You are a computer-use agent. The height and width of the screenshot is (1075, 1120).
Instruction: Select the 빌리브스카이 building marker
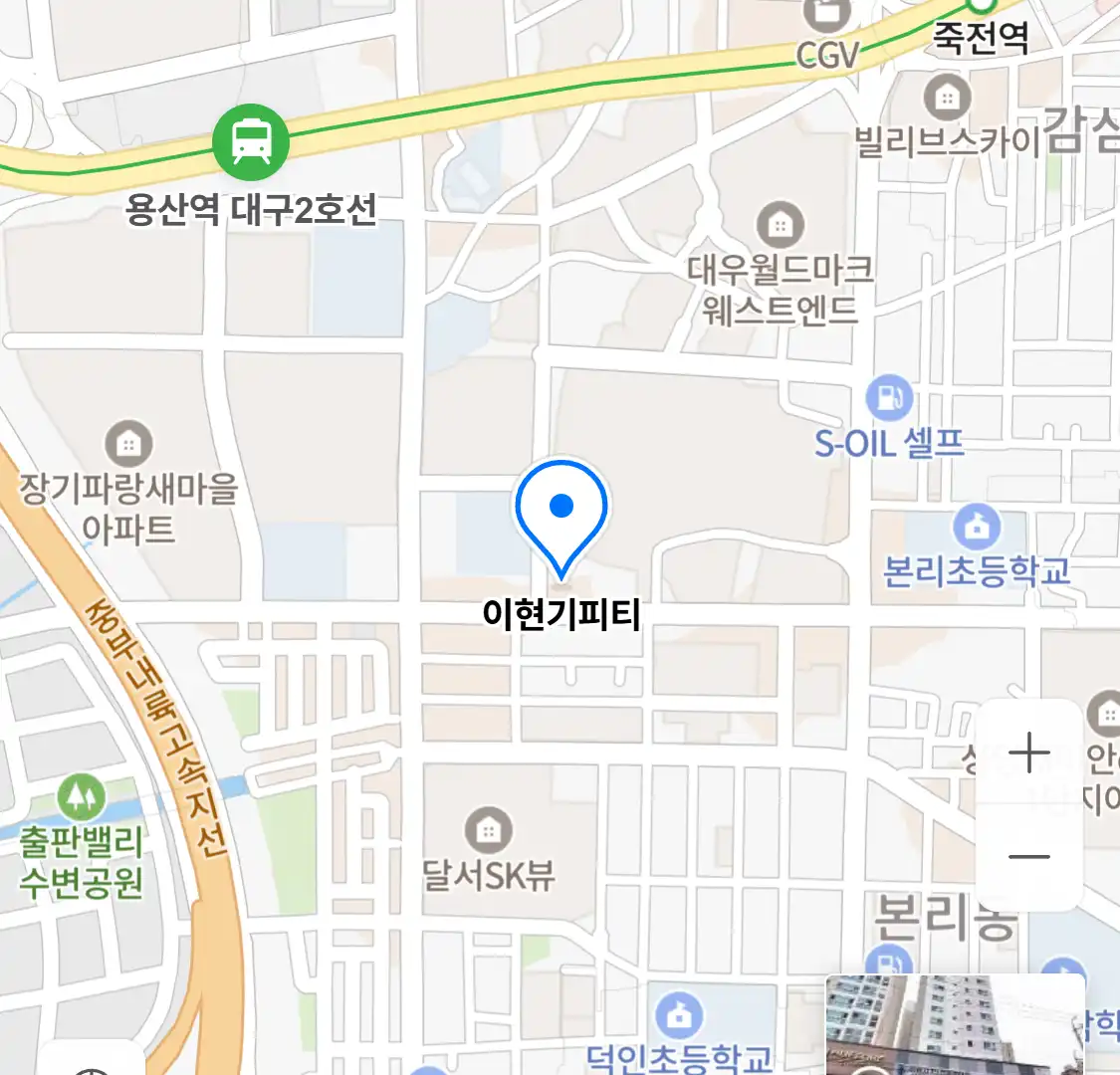[x=947, y=98]
